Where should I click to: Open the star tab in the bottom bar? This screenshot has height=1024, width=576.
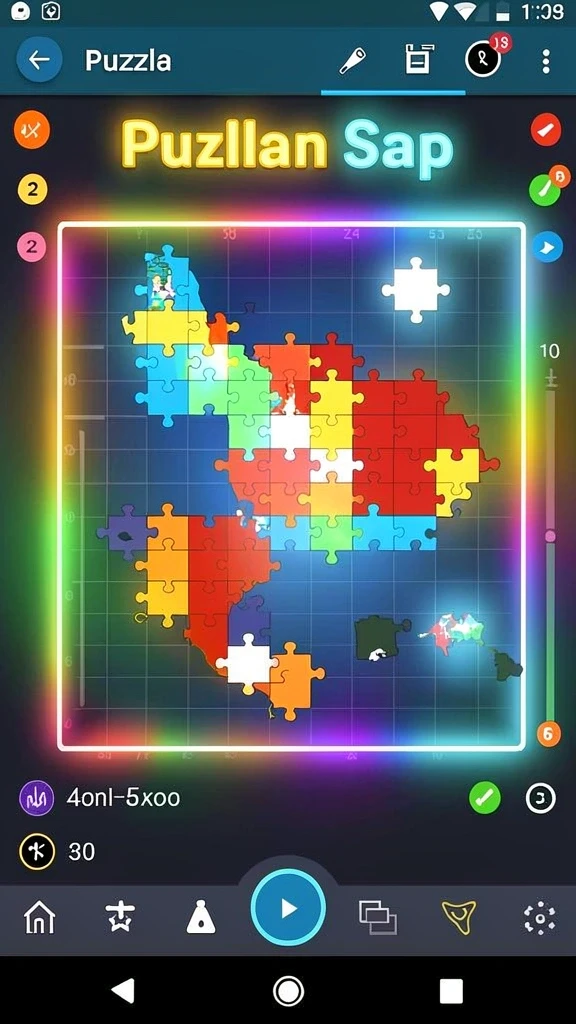coord(120,918)
